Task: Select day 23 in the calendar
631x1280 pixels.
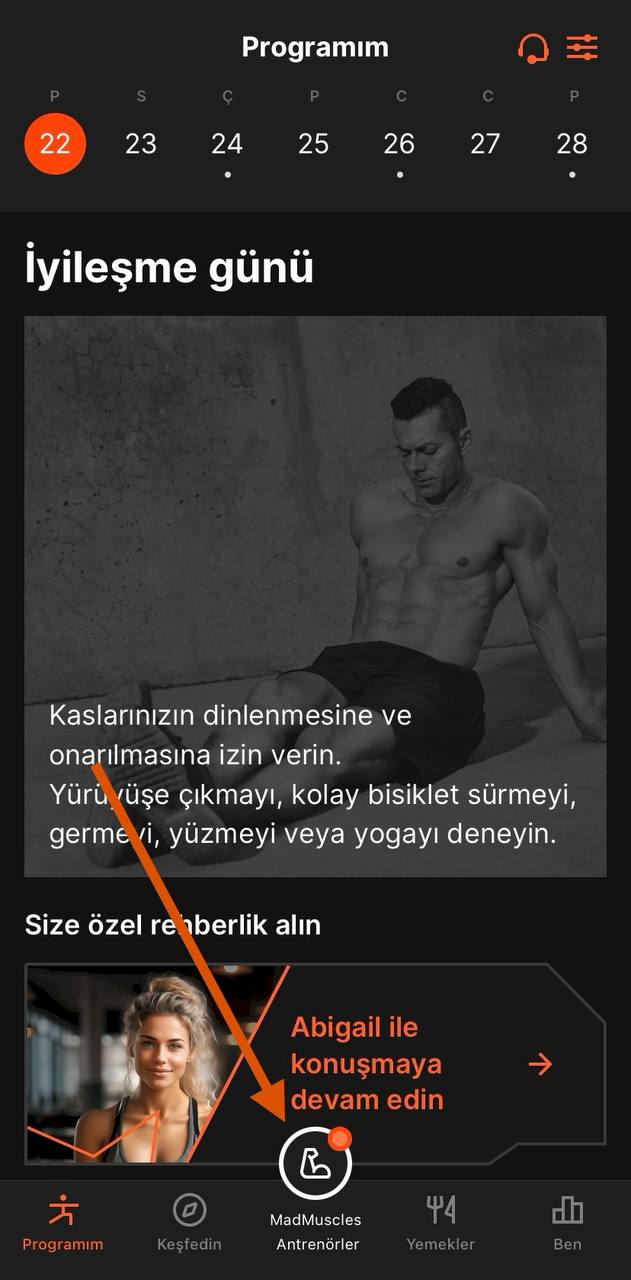Action: 141,144
